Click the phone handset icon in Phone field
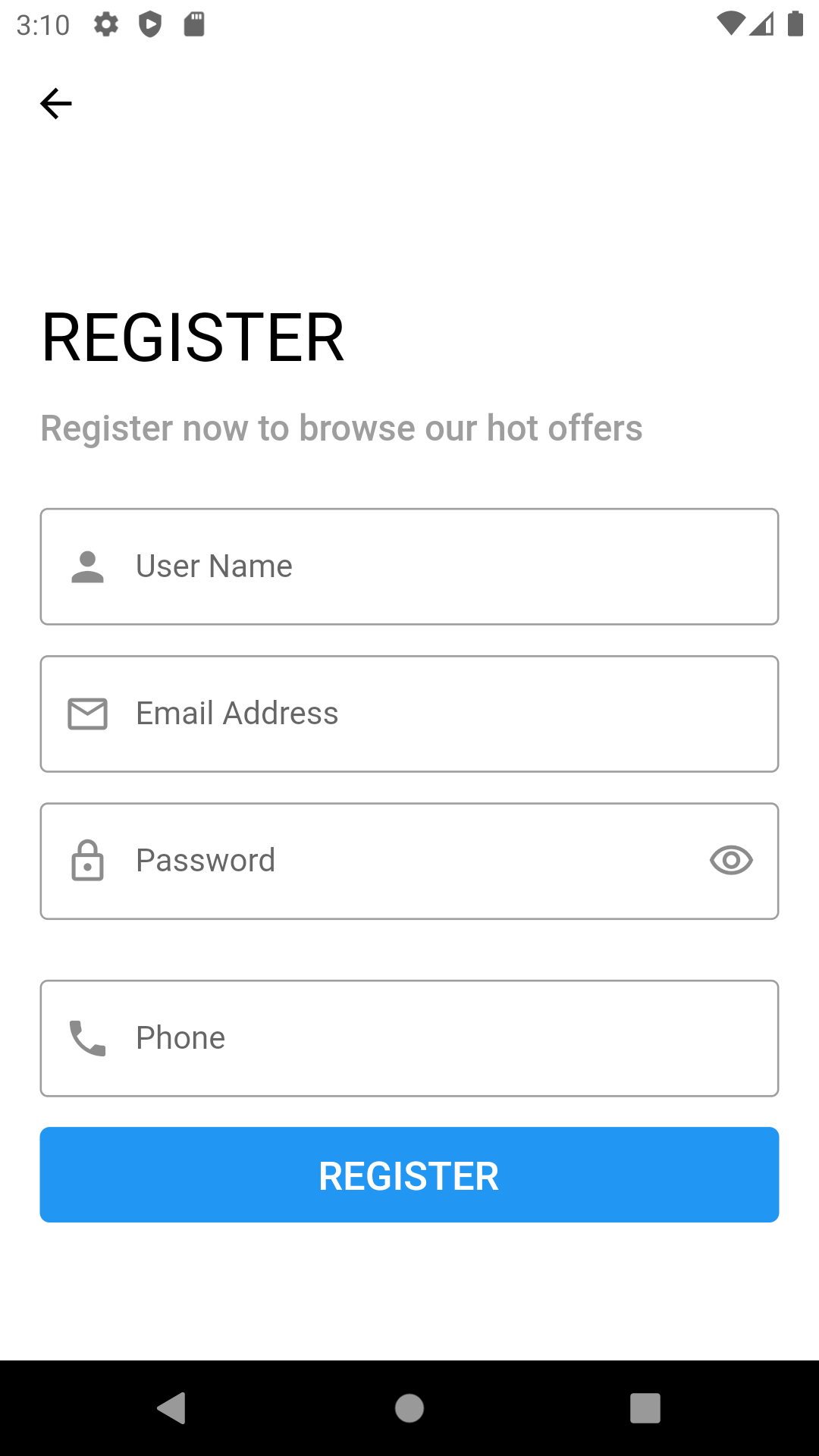The height and width of the screenshot is (1456, 819). 86,1037
